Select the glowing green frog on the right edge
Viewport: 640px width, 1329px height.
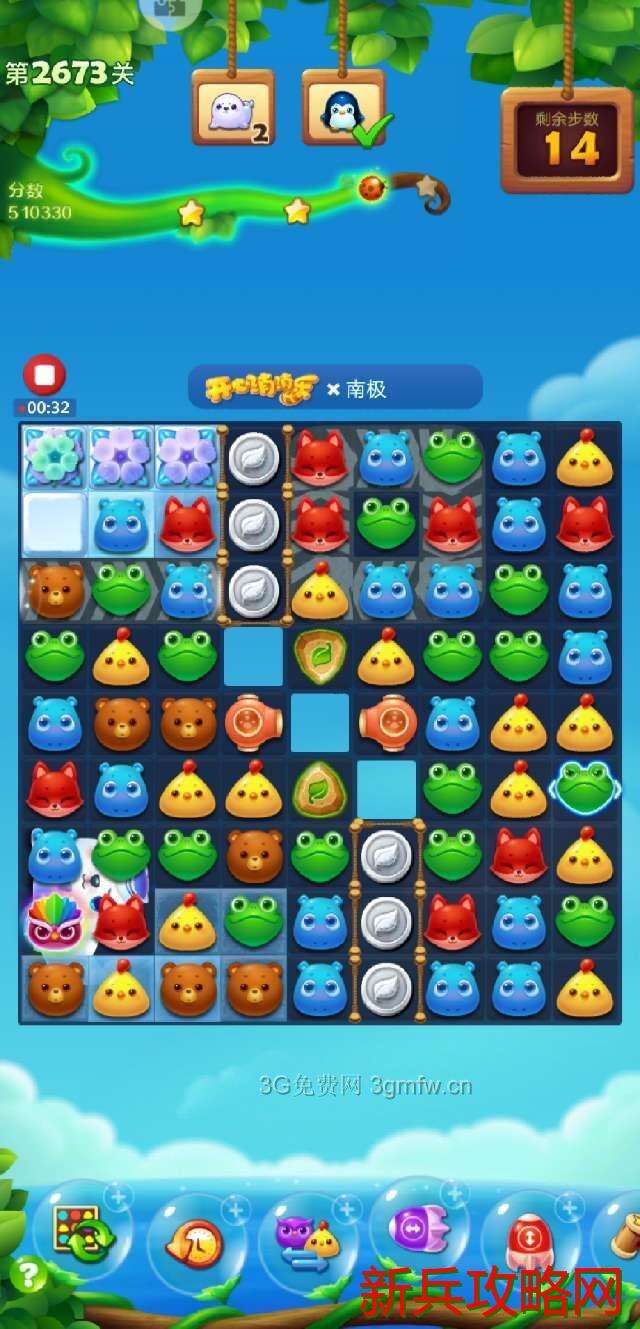(x=585, y=786)
